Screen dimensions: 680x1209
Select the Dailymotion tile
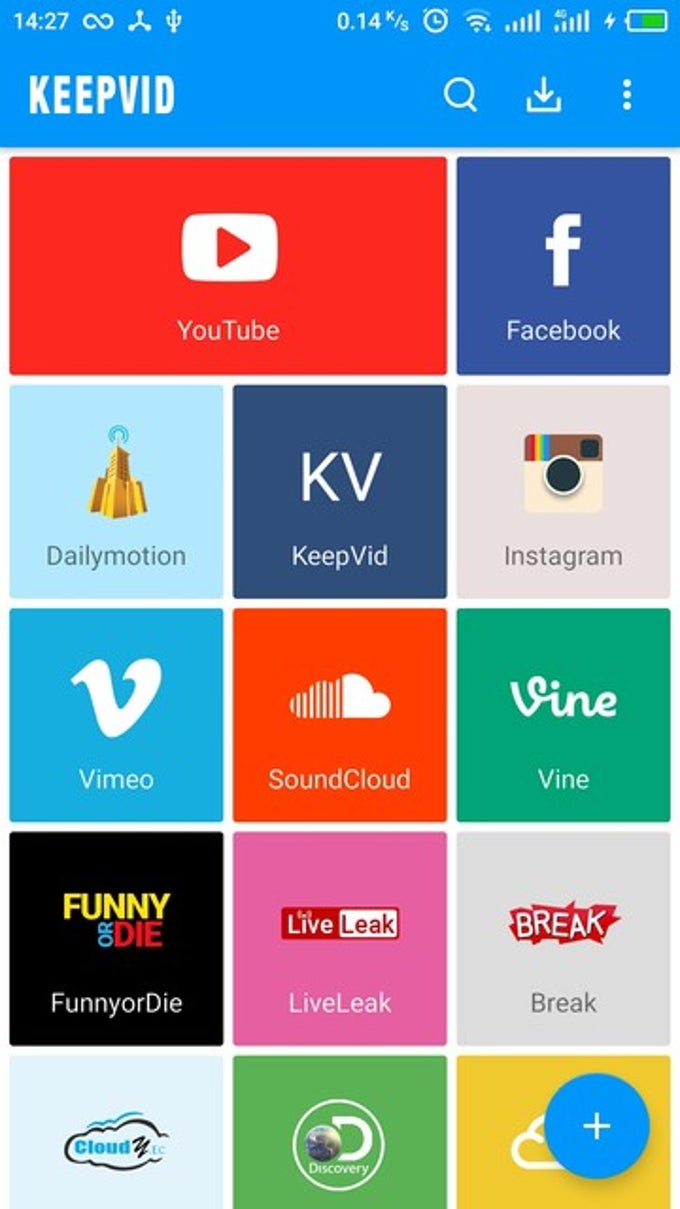116,491
